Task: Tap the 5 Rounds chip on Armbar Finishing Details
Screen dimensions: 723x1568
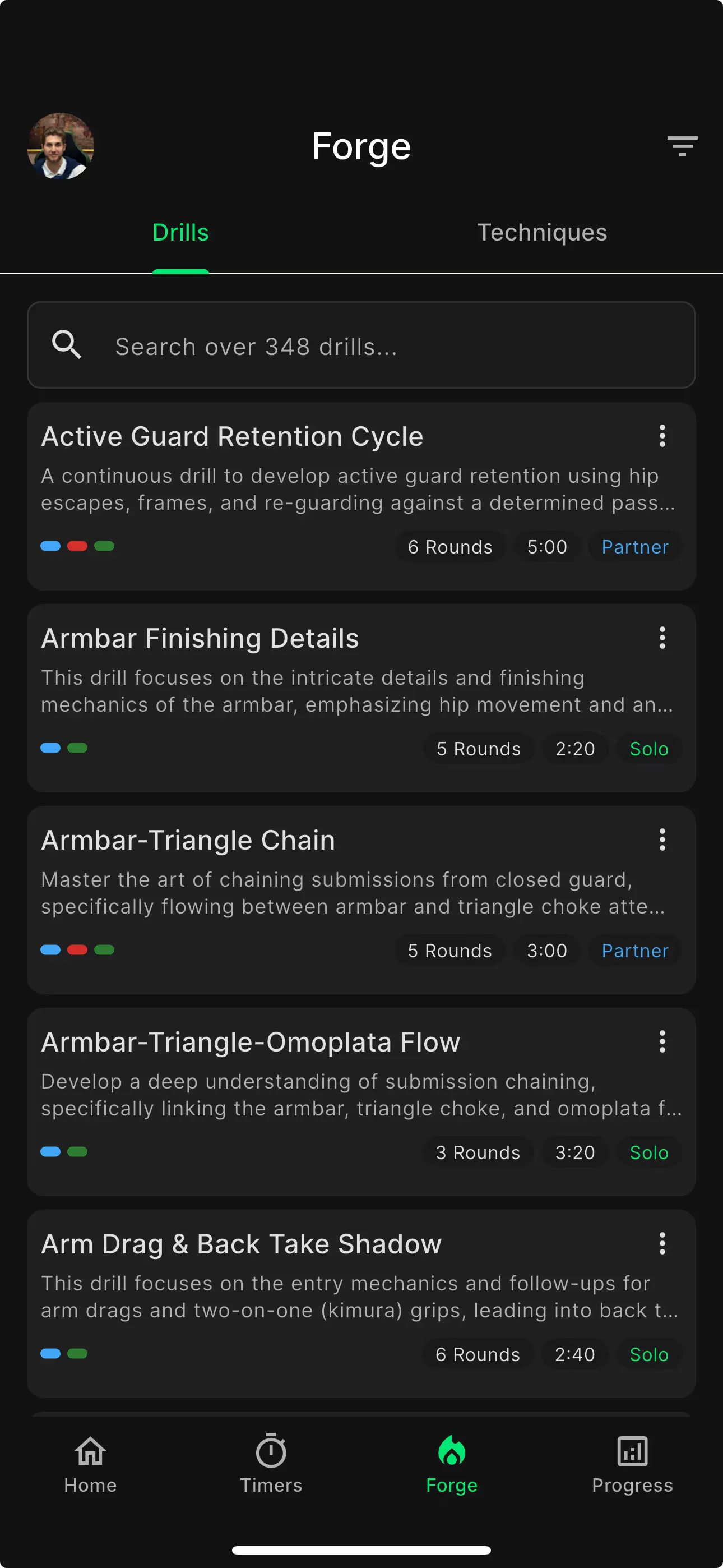Action: pos(478,749)
